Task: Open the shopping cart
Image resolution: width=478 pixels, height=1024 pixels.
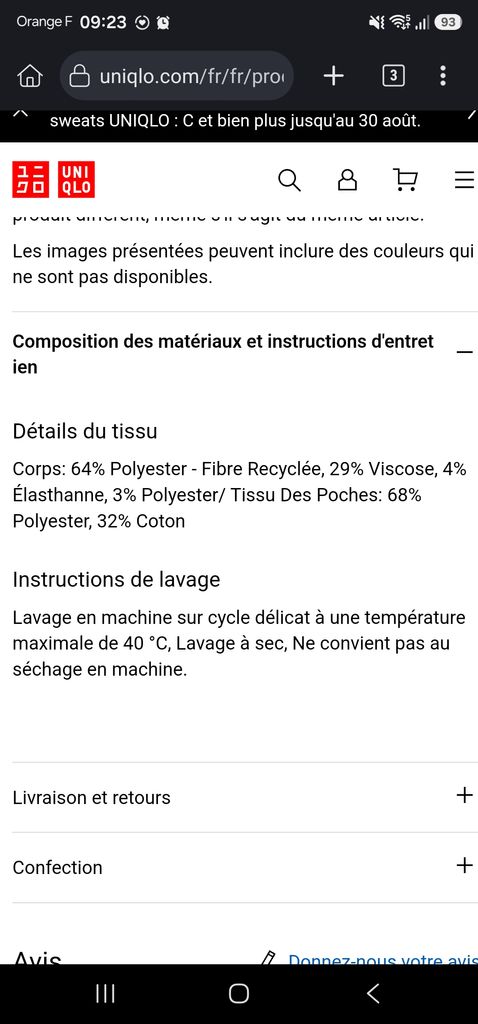Action: (x=406, y=180)
